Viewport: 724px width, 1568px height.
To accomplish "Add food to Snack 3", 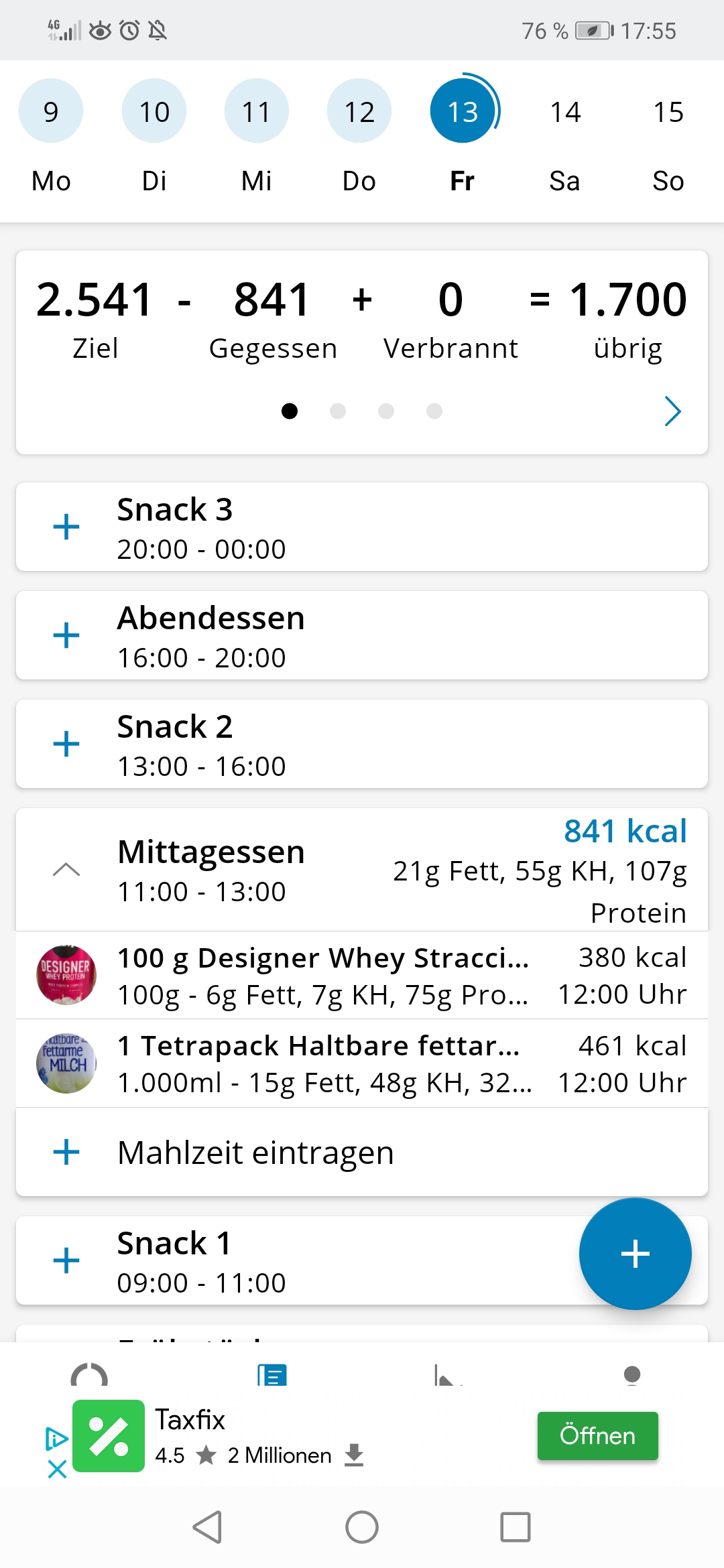I will point(66,527).
